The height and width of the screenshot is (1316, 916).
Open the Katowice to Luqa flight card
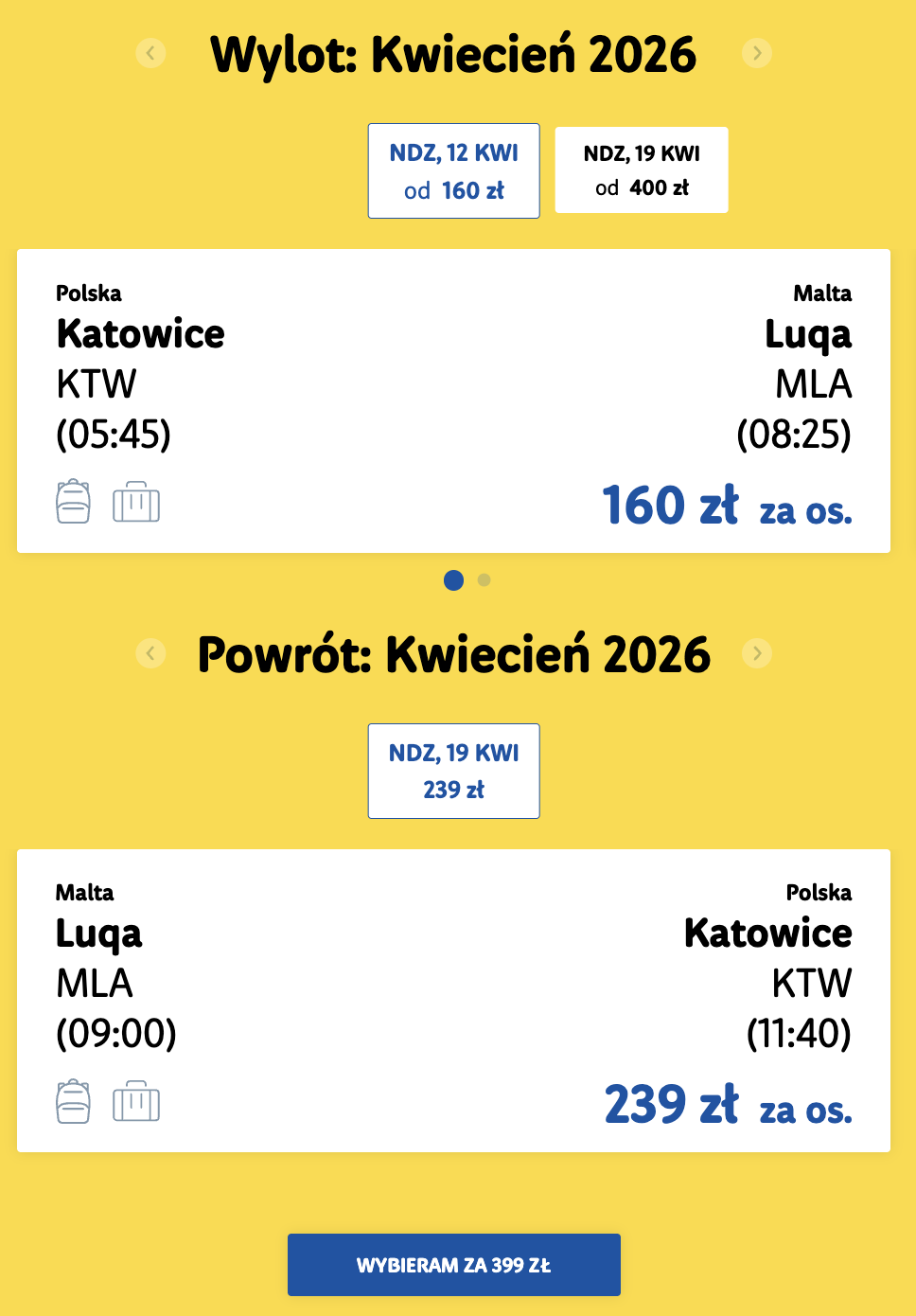pos(453,400)
